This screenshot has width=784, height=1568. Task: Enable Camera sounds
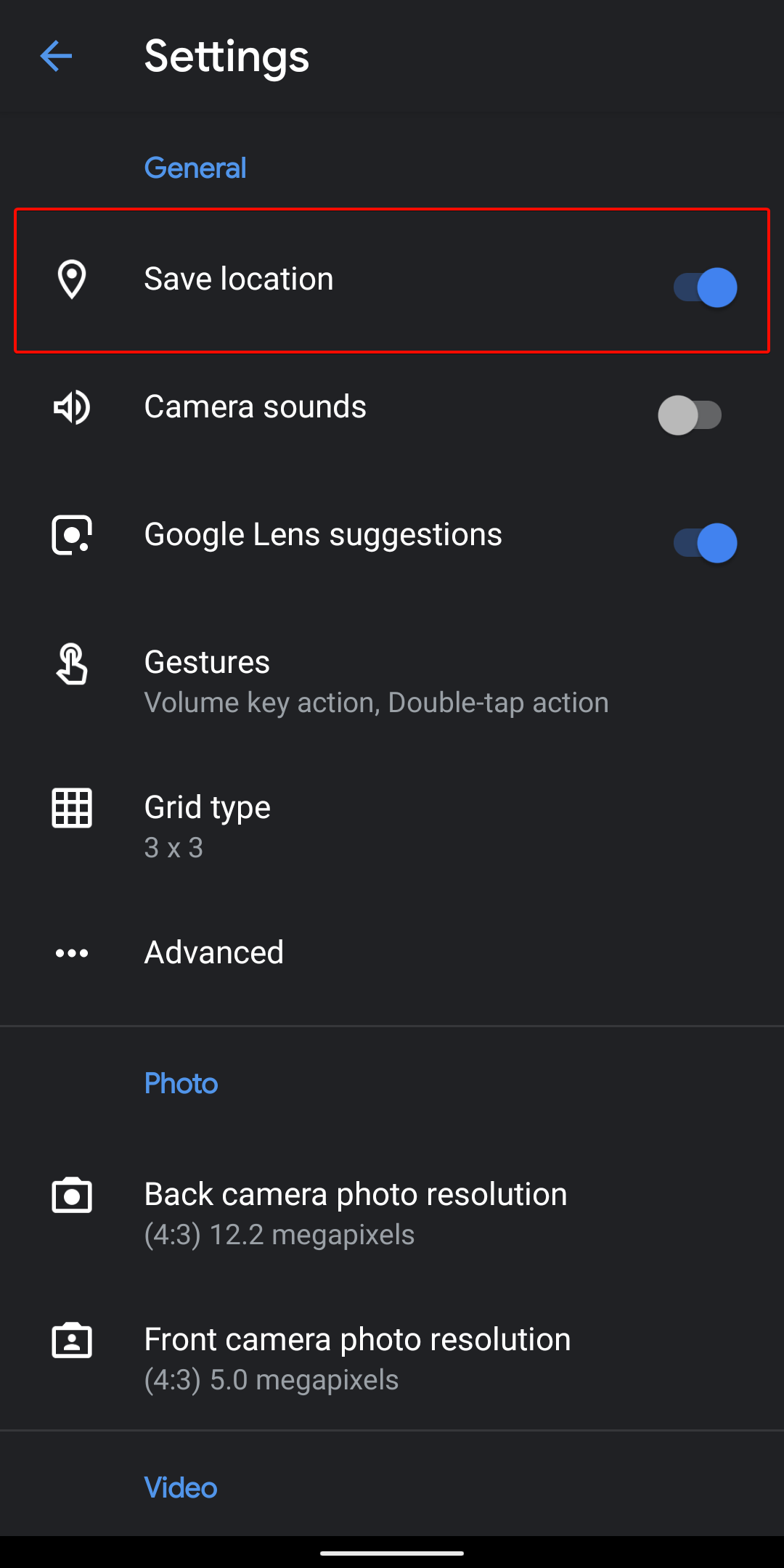pos(690,415)
